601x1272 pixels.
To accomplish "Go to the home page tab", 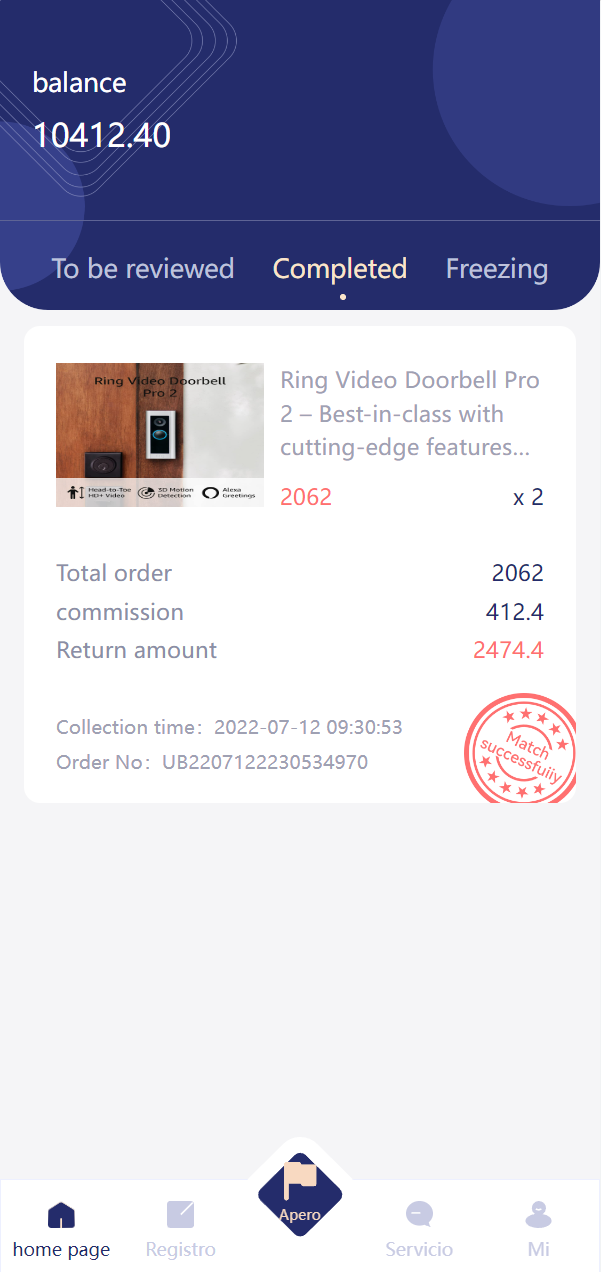I will [61, 1230].
